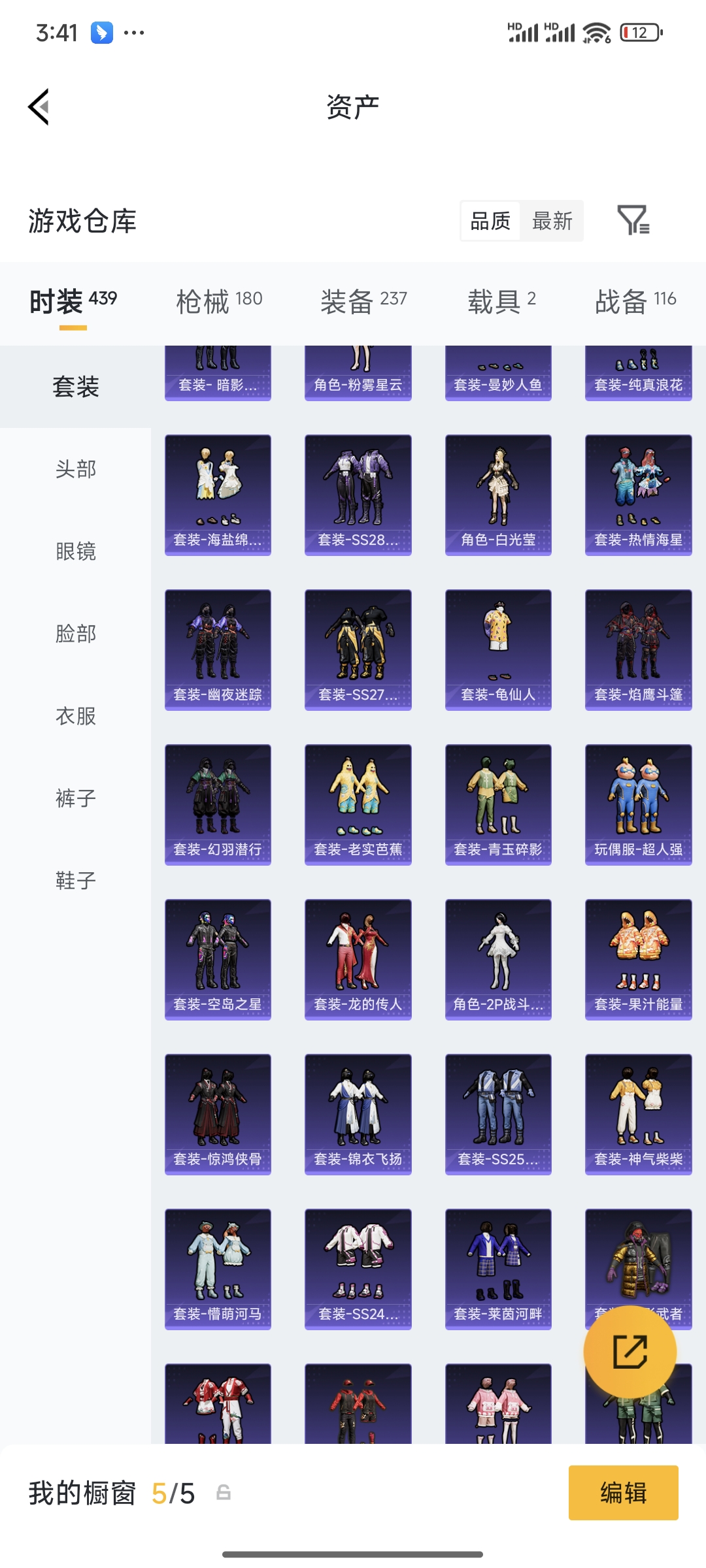
Task: Open the 玩偶服-超人强 item
Action: coord(638,804)
